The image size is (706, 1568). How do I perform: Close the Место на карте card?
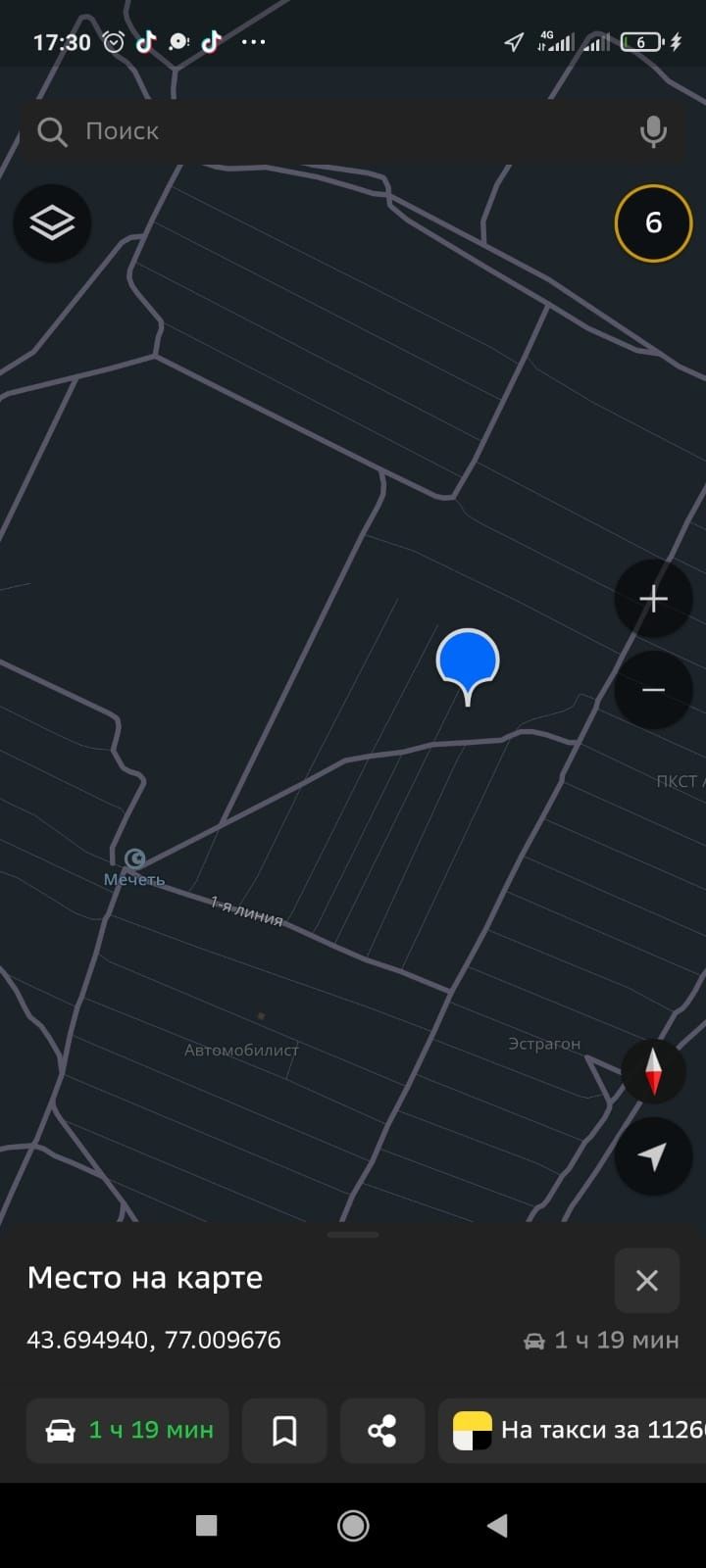tap(646, 1280)
